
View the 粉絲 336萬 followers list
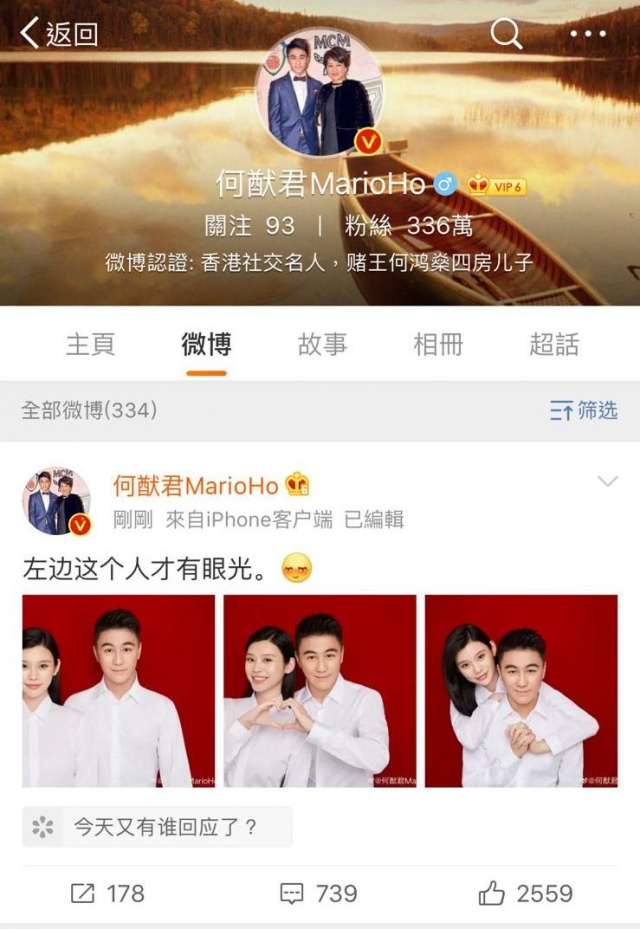point(408,226)
